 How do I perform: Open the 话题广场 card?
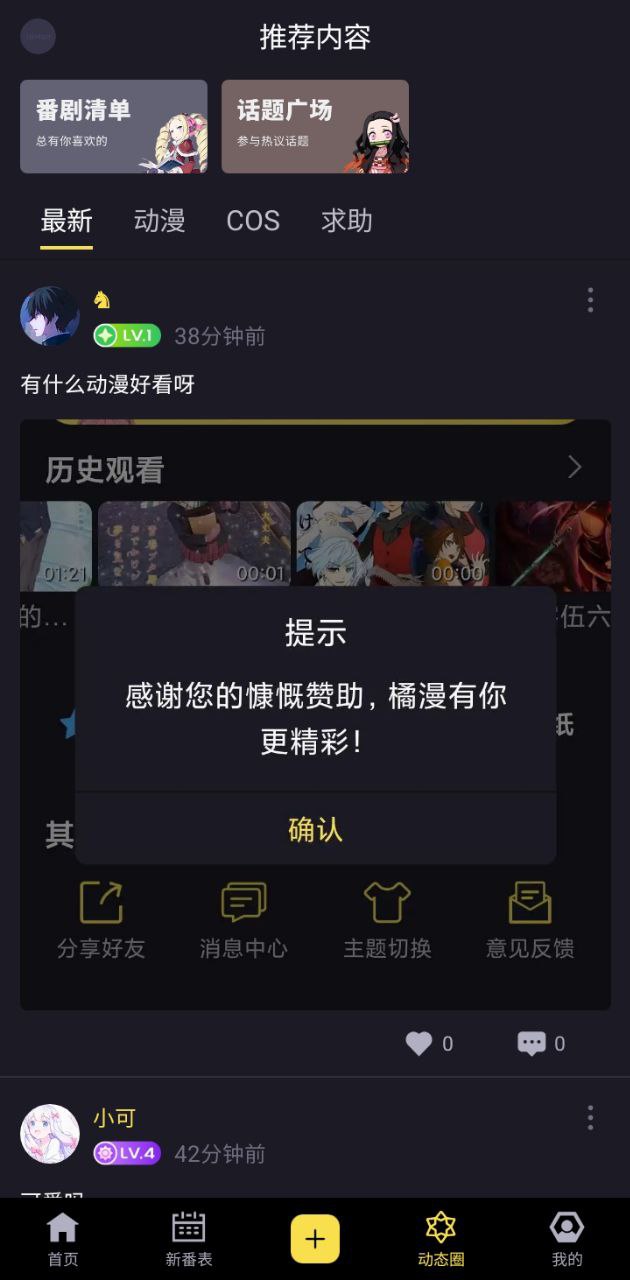(314, 126)
